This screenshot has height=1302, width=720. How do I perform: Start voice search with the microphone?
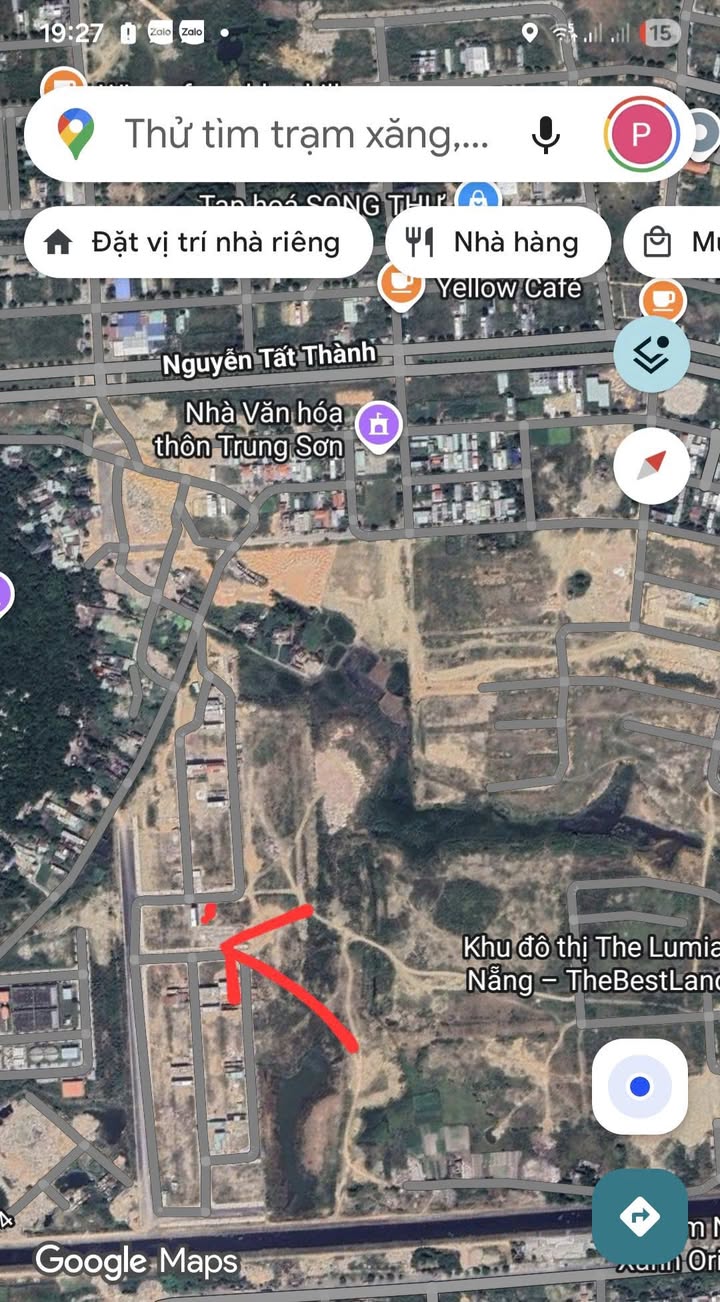click(x=545, y=134)
